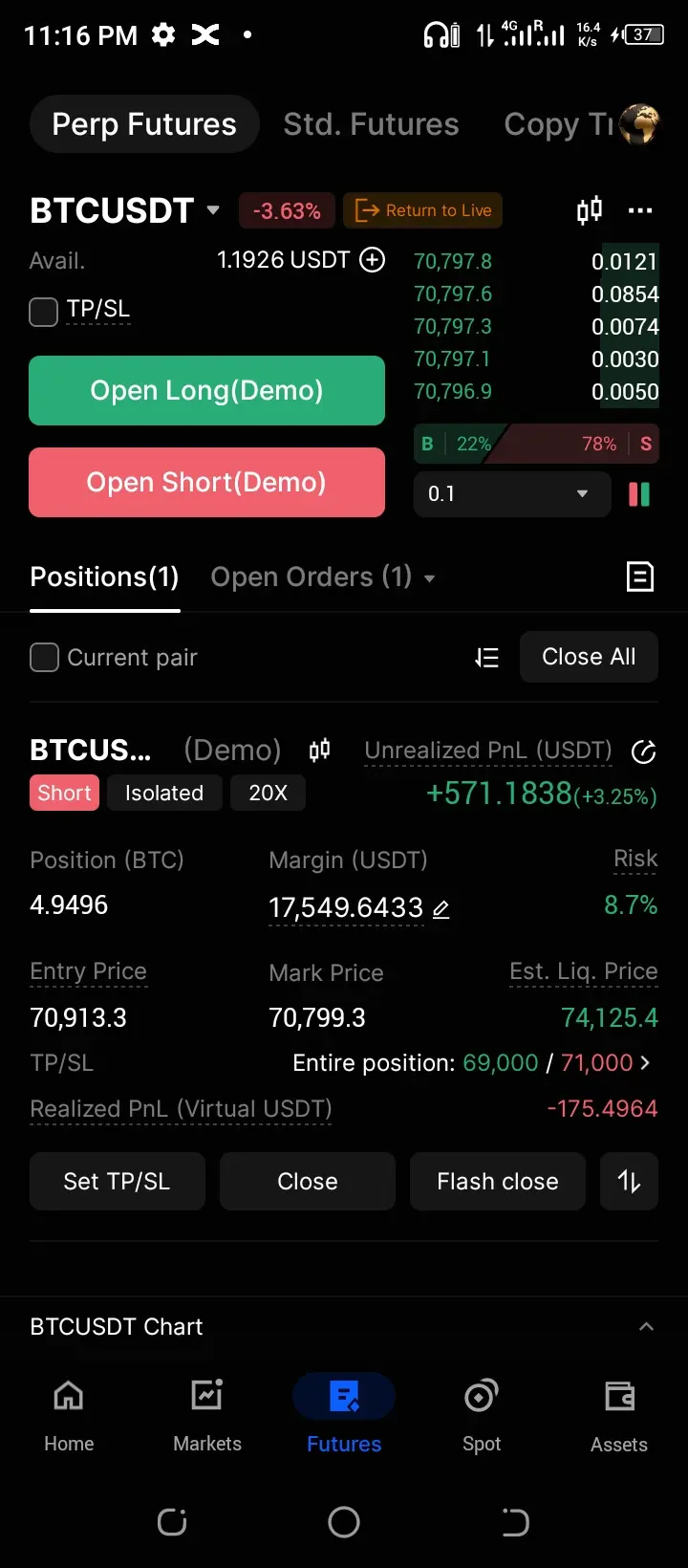The height and width of the screenshot is (1568, 688).
Task: Tap the Return to Live button
Action: [422, 210]
